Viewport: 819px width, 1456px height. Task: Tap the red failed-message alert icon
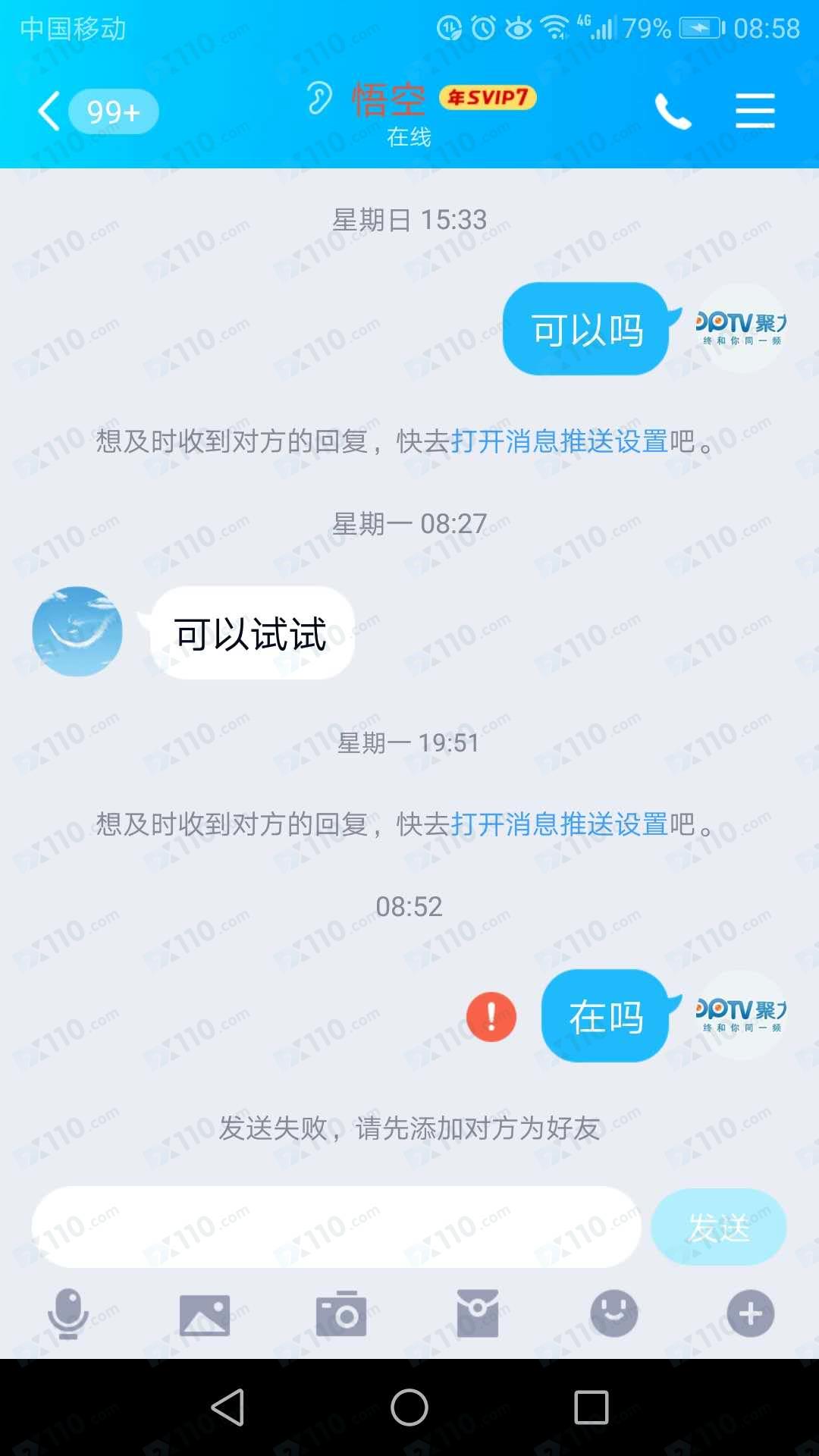pos(491,1016)
